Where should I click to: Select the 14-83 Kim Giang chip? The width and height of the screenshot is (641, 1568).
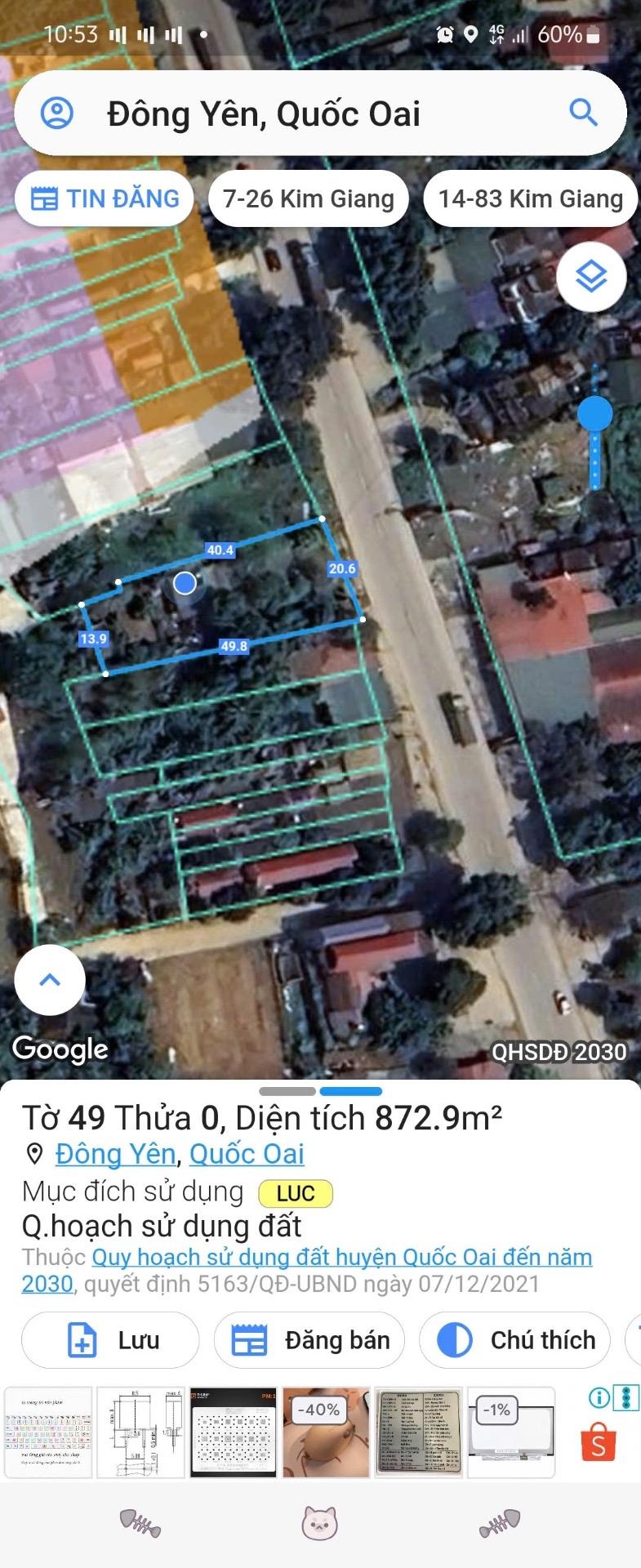click(x=530, y=198)
